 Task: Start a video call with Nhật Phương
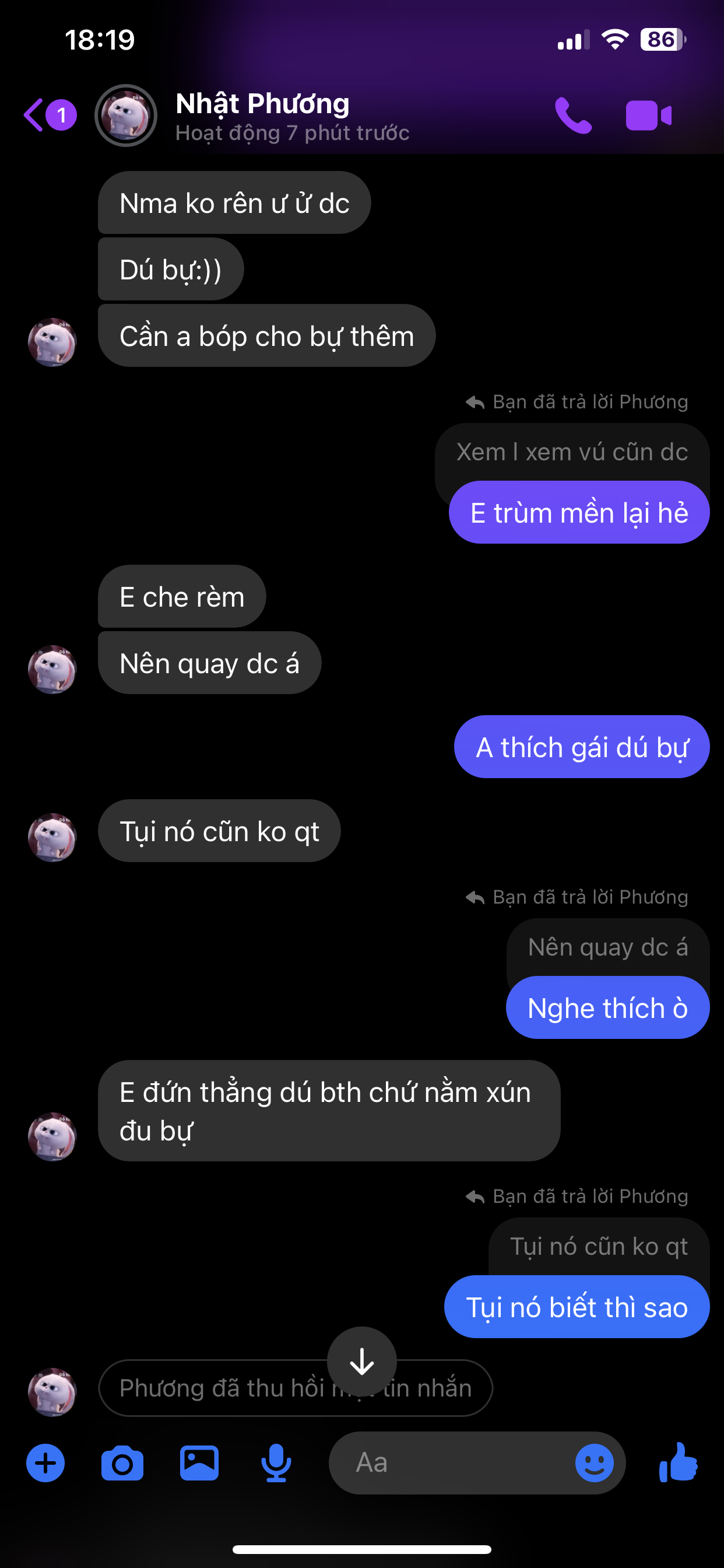pos(649,115)
